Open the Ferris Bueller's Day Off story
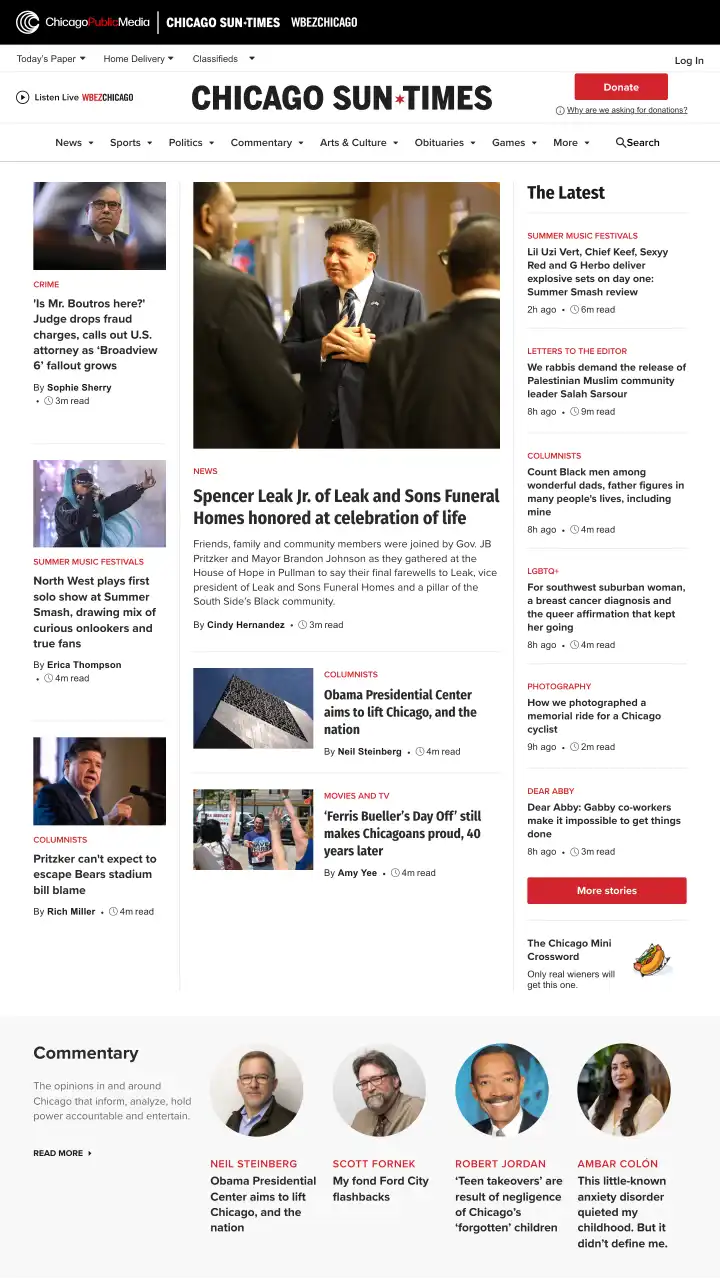The image size is (720, 1280). (x=402, y=833)
